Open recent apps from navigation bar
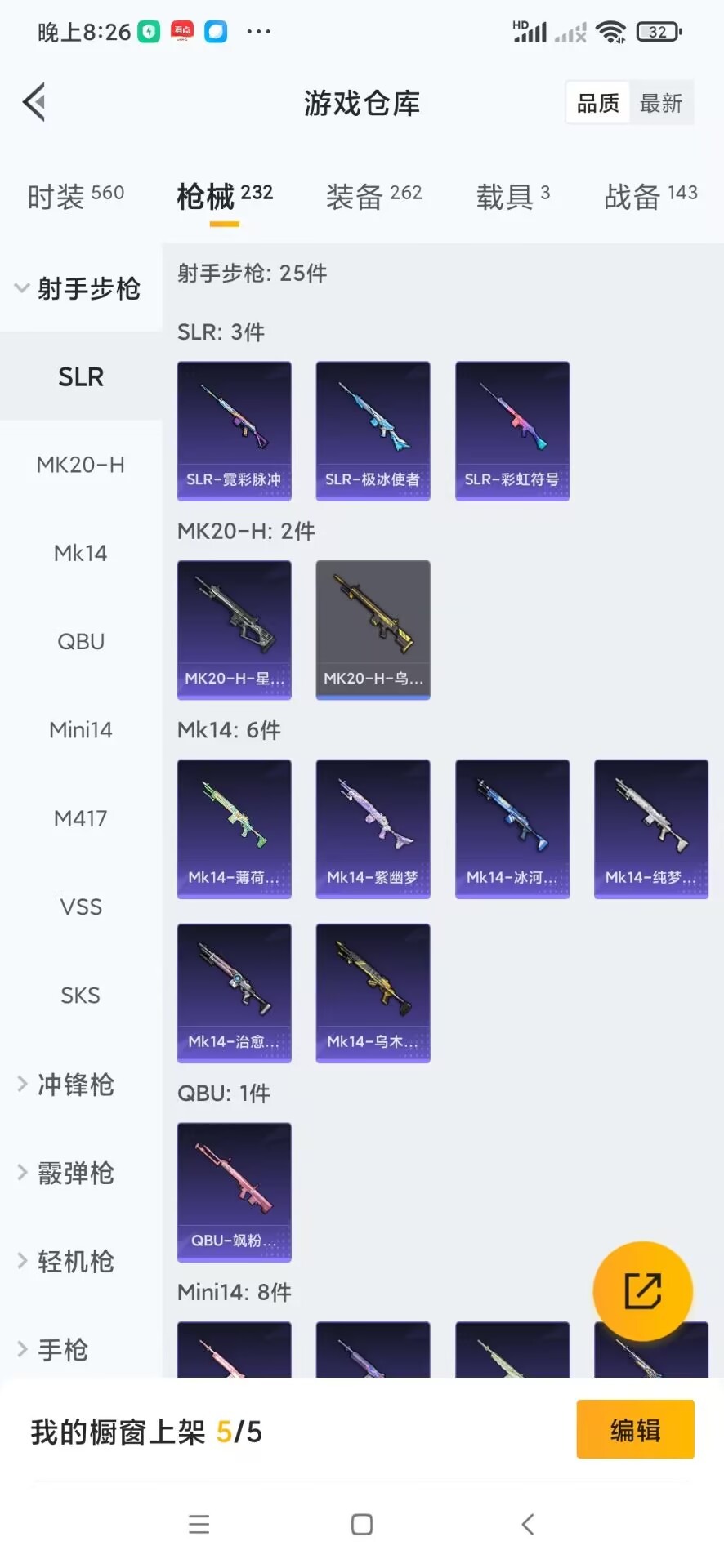724x1568 pixels. (199, 1523)
